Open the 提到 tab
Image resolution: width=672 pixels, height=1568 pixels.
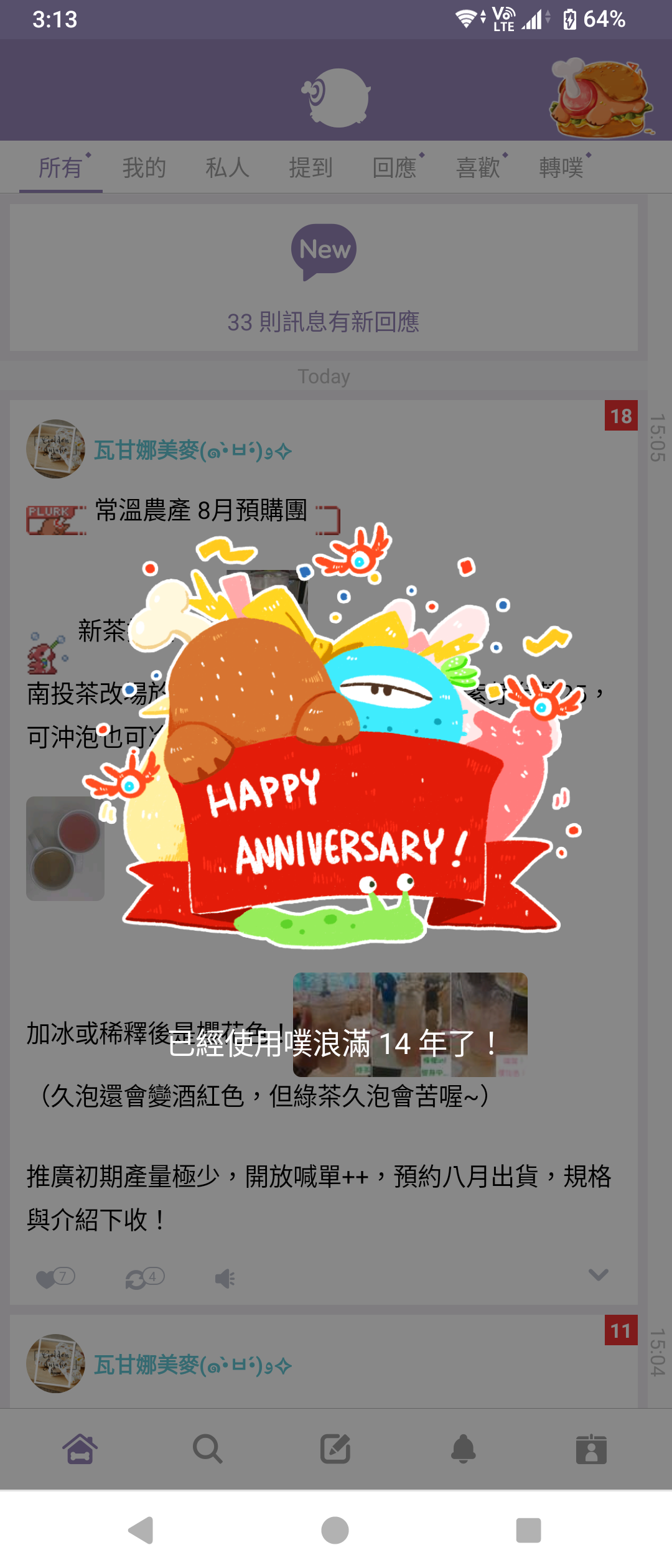(x=310, y=168)
